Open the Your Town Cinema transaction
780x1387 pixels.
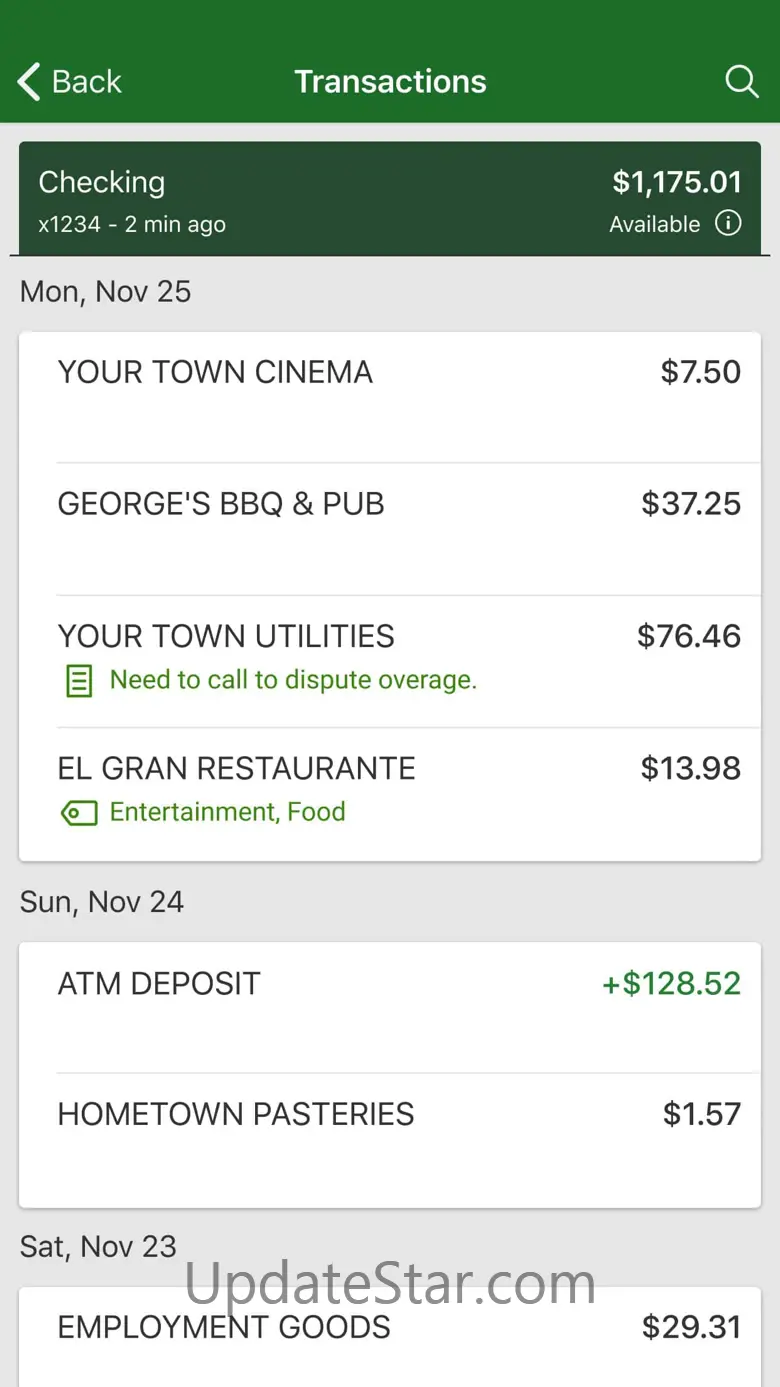point(390,396)
